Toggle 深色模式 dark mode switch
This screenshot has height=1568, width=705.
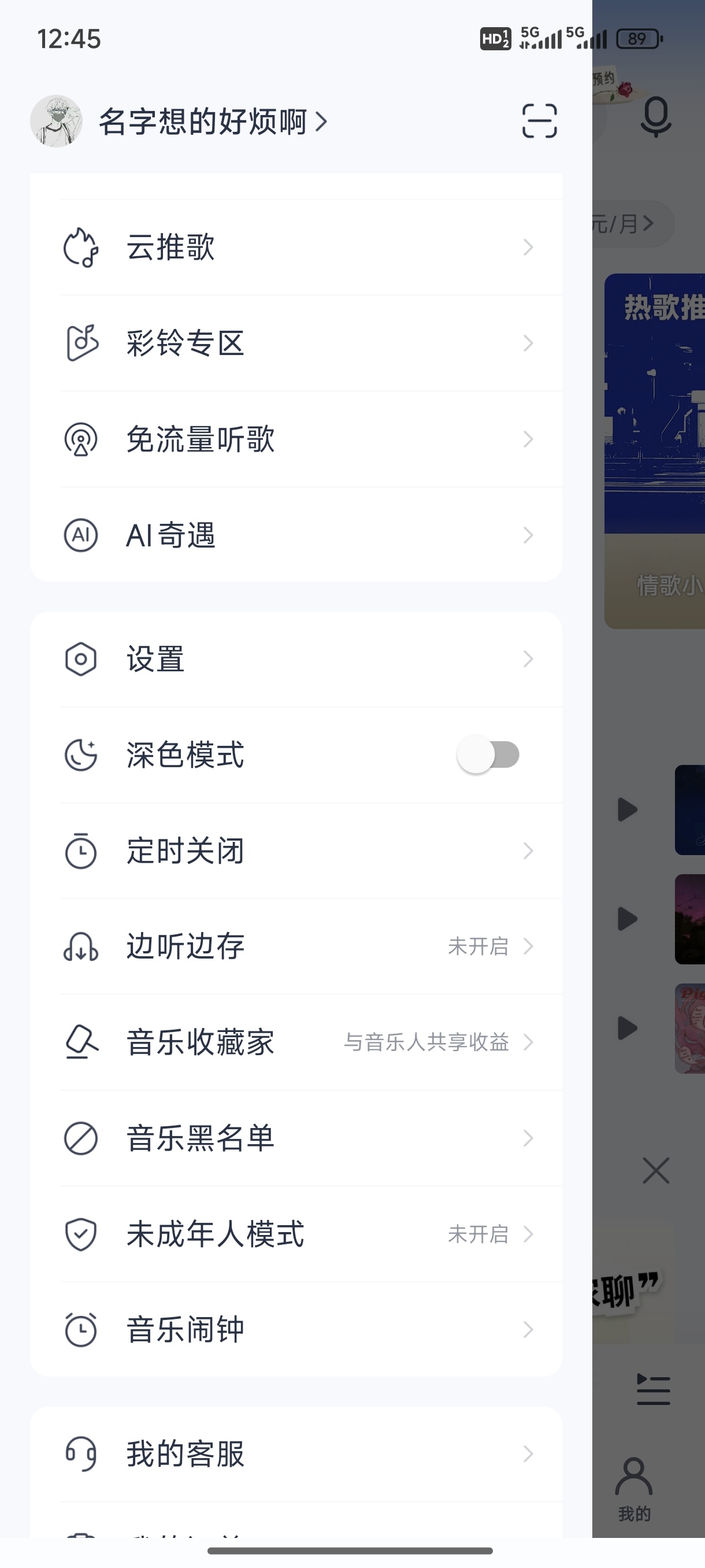coord(488,755)
